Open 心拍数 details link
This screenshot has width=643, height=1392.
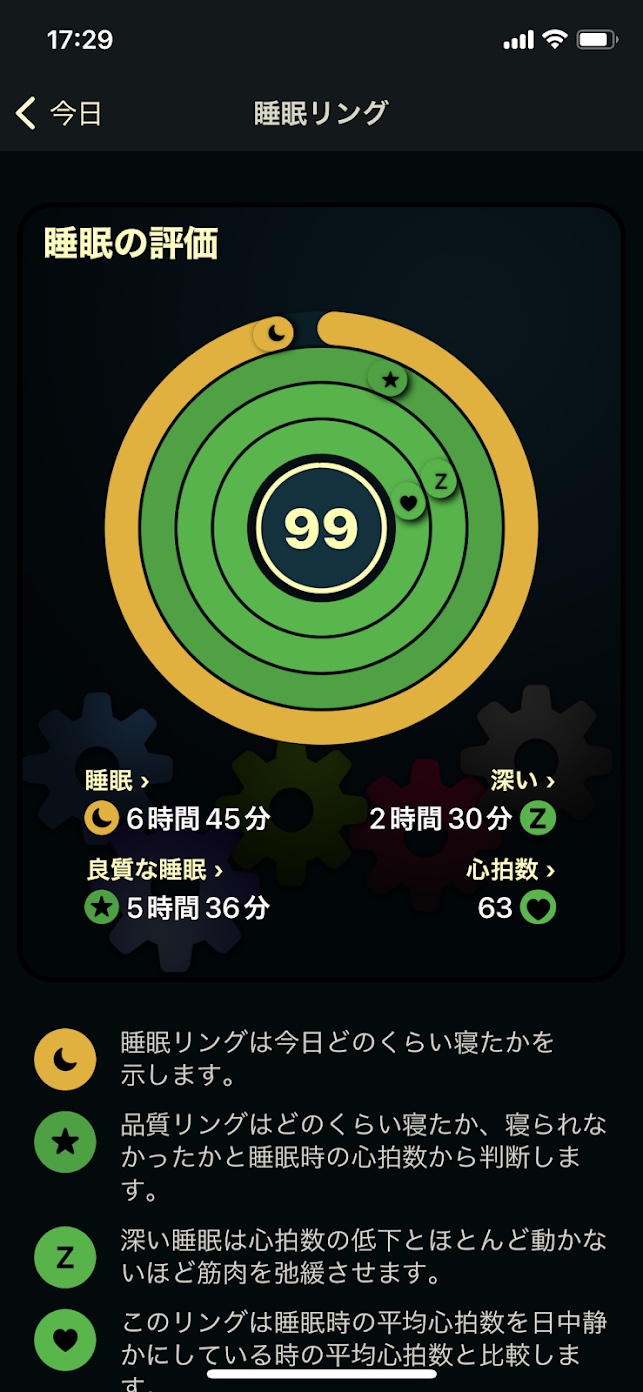pos(510,870)
